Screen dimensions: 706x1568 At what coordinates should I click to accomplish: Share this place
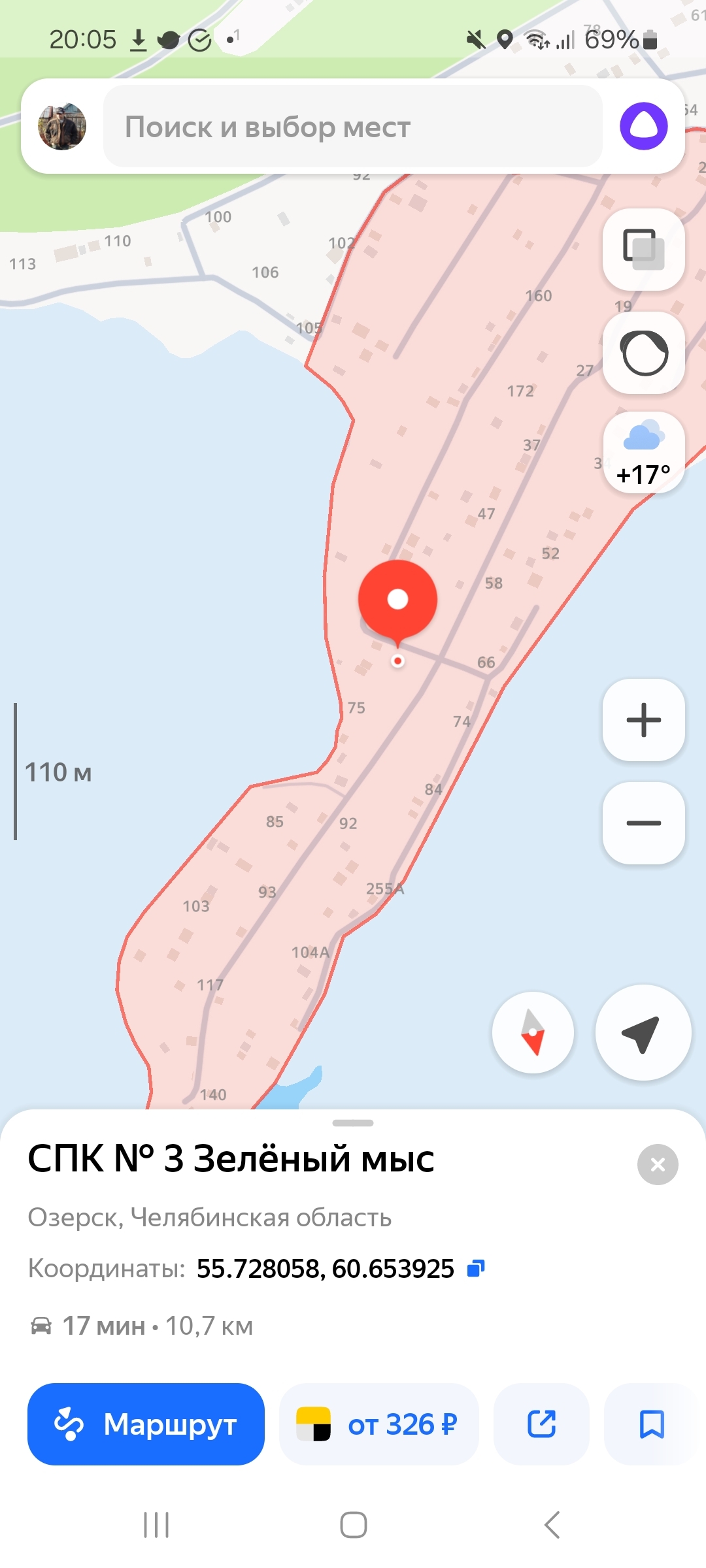(x=541, y=1424)
